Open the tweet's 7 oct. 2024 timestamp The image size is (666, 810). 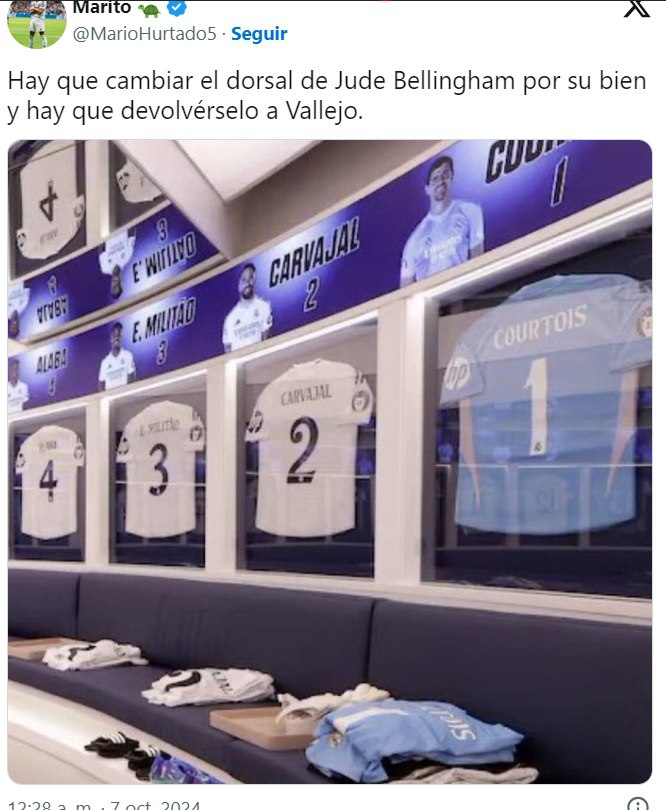100,805
